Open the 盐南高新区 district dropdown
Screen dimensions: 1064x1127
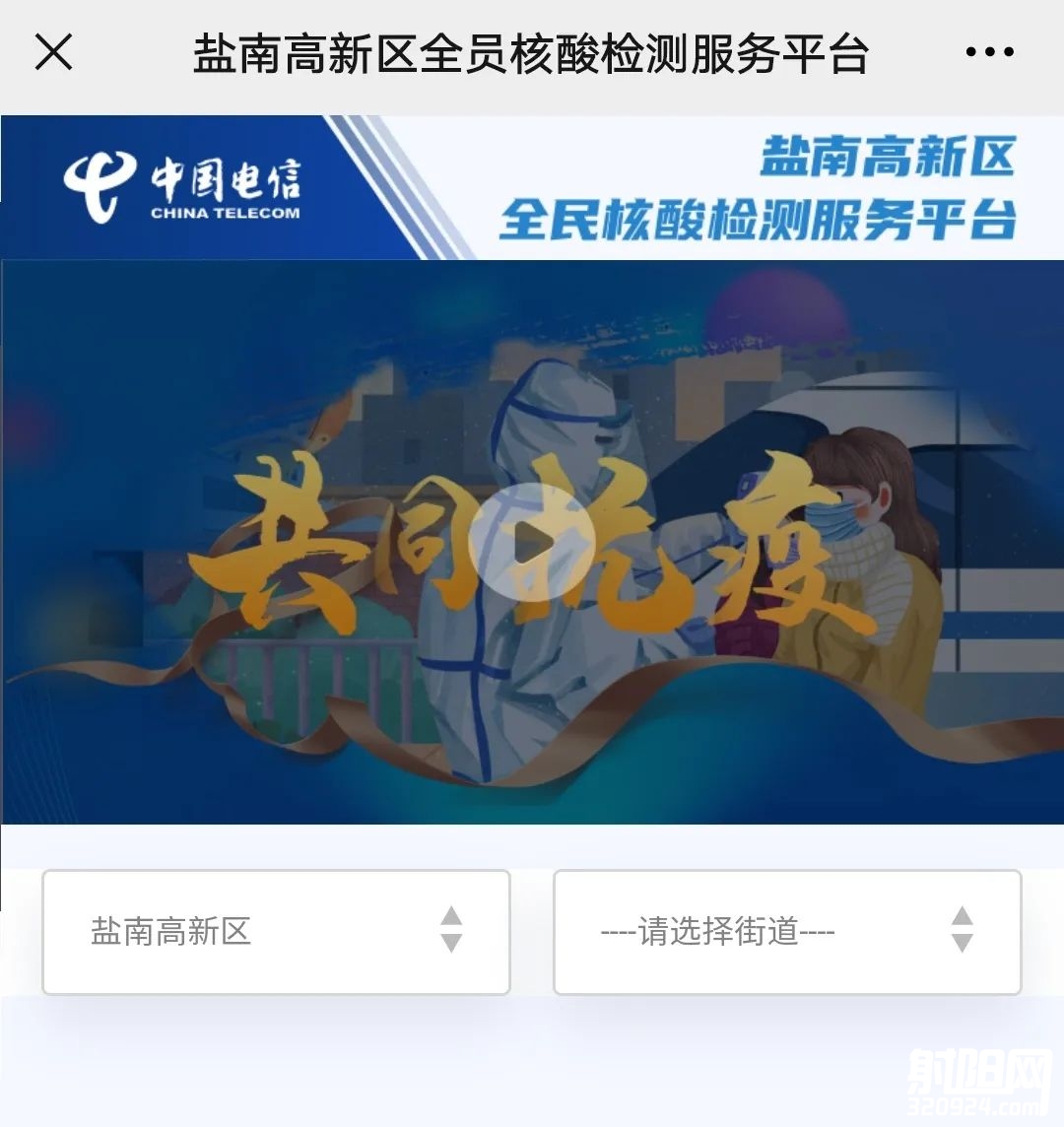click(x=276, y=932)
